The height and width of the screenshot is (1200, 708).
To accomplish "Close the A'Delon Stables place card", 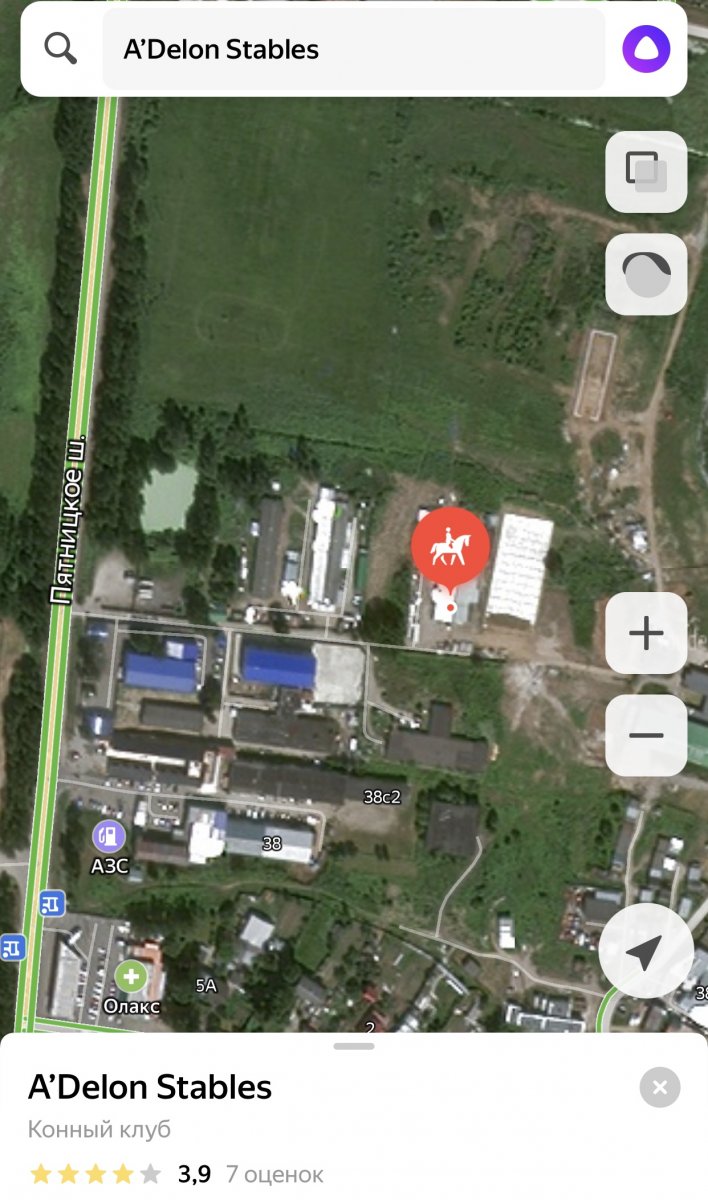I will tap(660, 1087).
